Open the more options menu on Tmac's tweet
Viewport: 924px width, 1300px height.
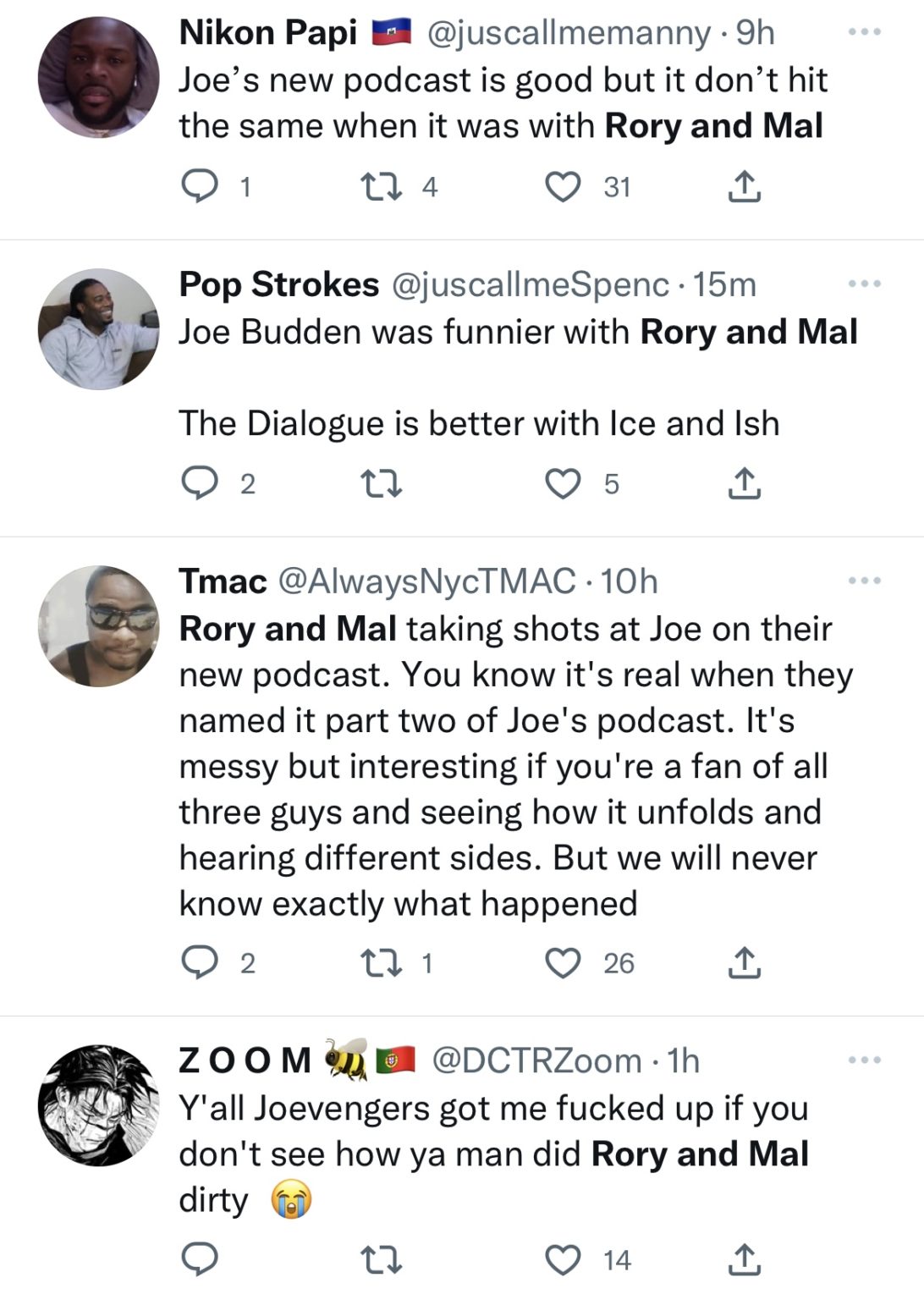pos(866,581)
